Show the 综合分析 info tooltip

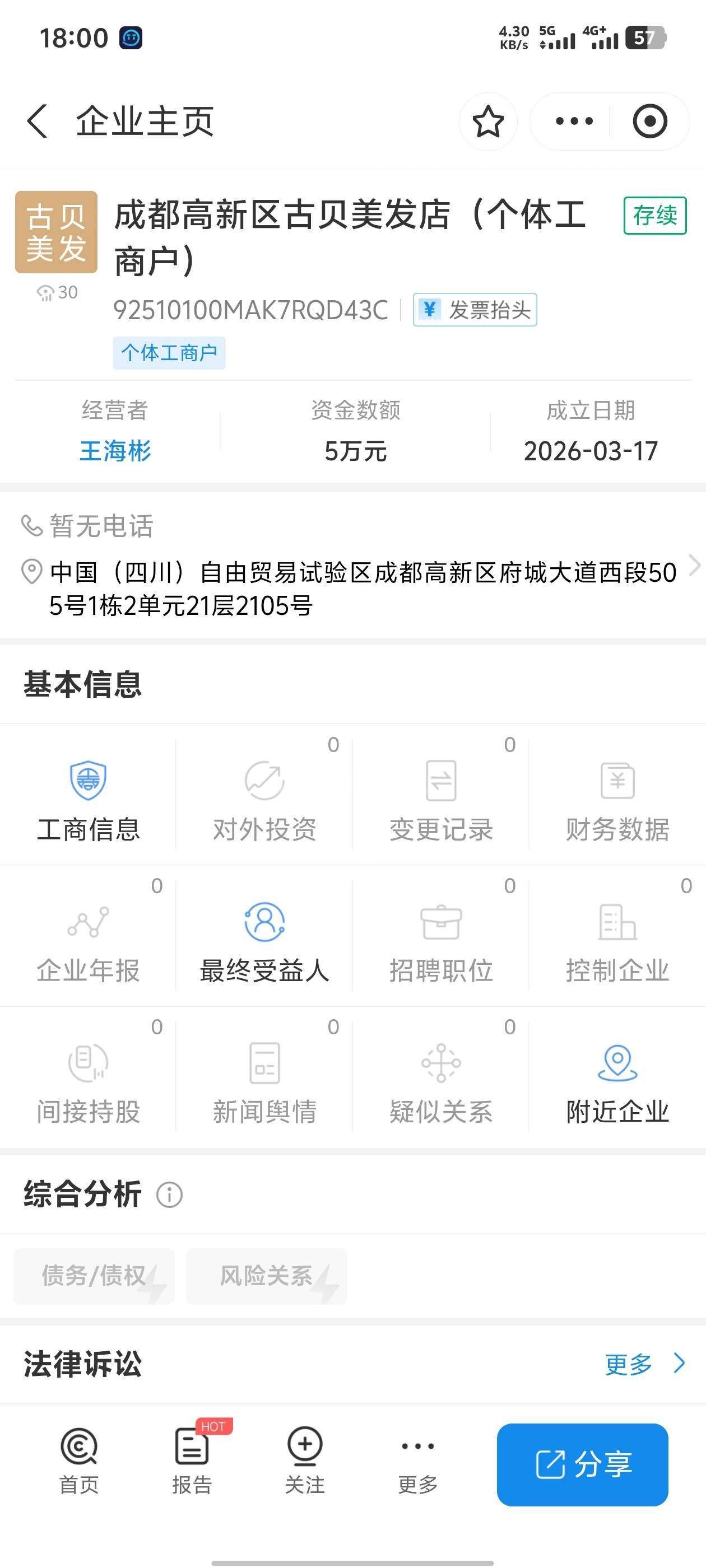point(169,1194)
